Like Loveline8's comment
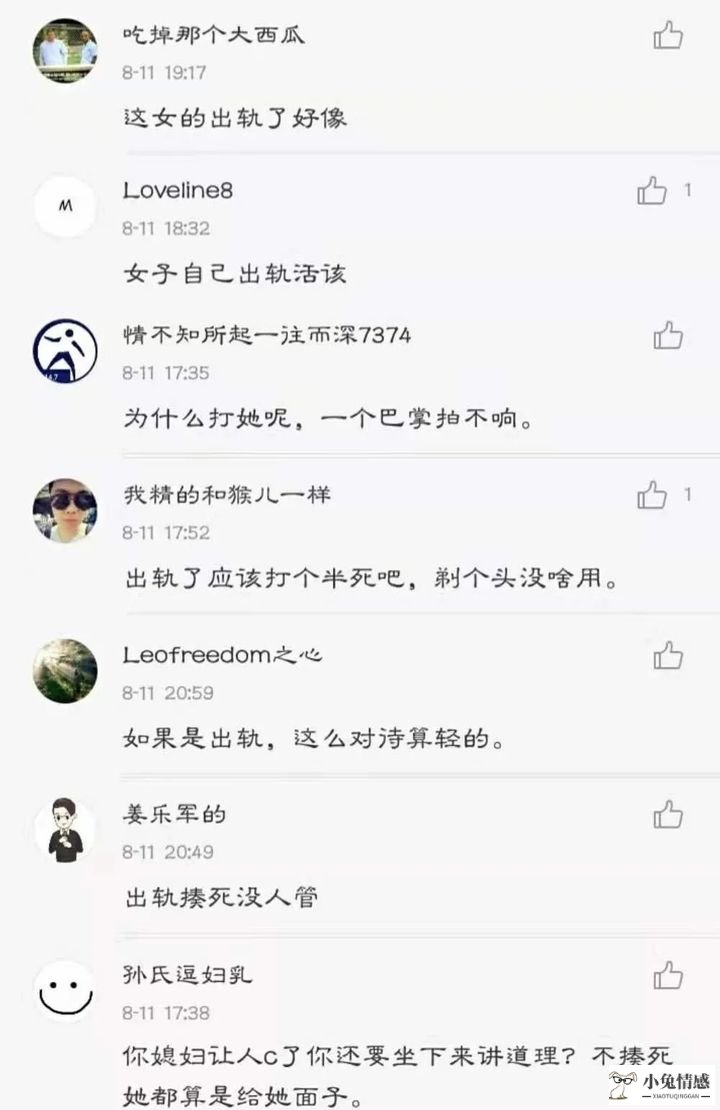This screenshot has height=1110, width=720. coord(652,190)
